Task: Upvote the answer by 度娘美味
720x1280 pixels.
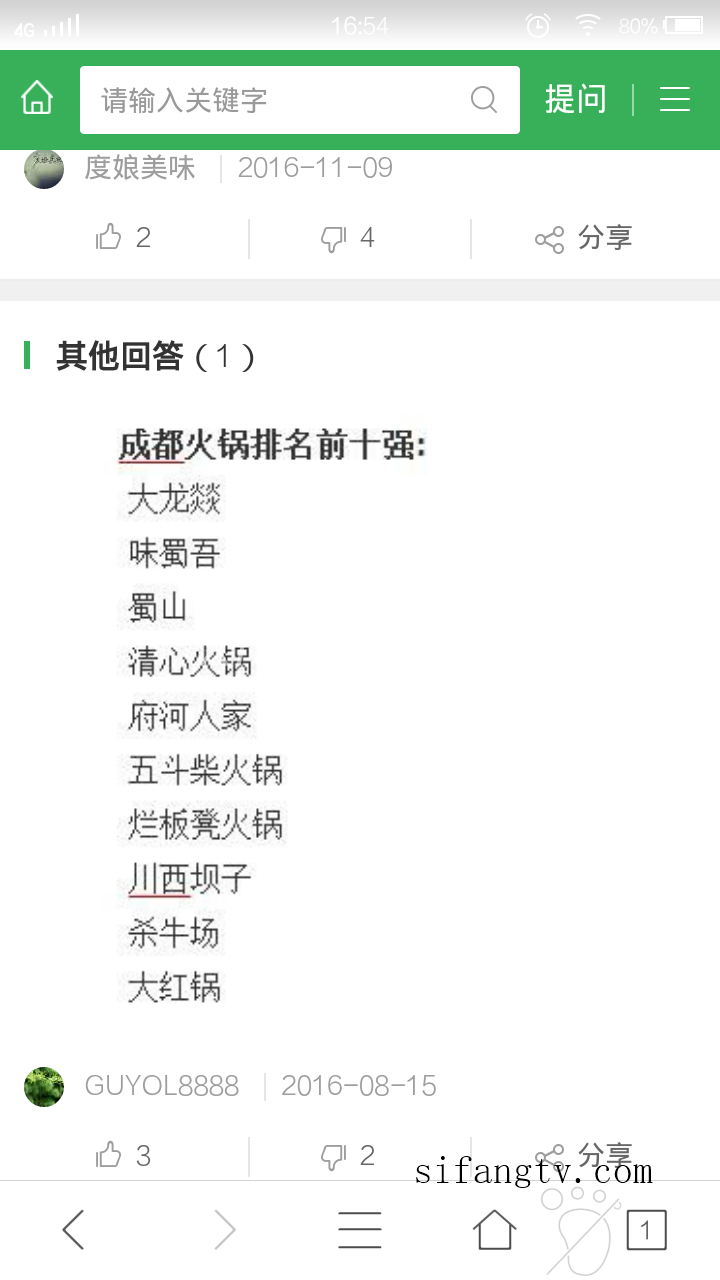Action: [x=123, y=238]
